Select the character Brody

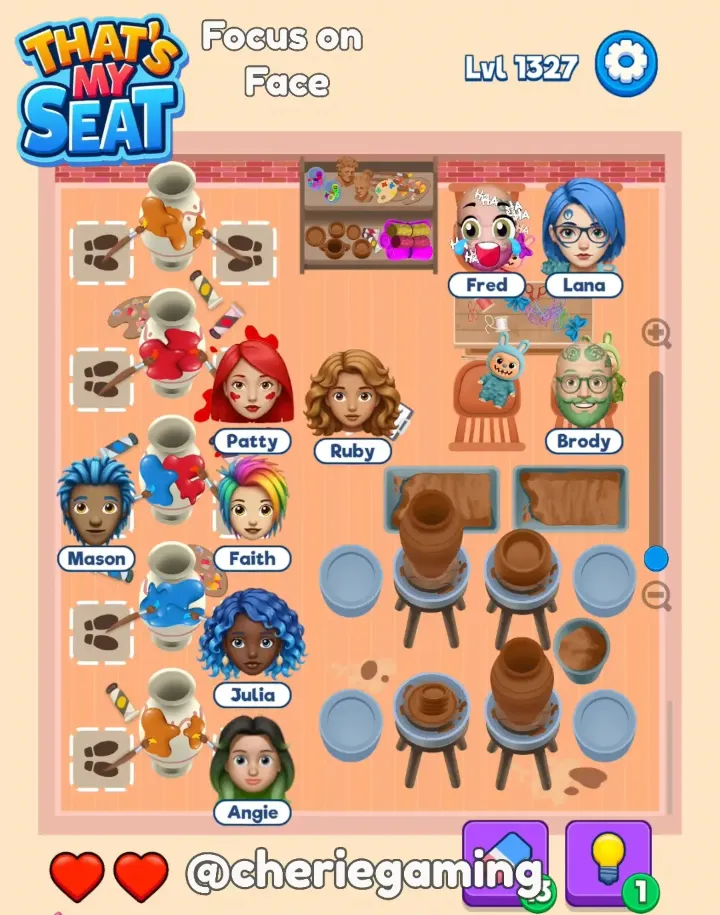coord(584,387)
